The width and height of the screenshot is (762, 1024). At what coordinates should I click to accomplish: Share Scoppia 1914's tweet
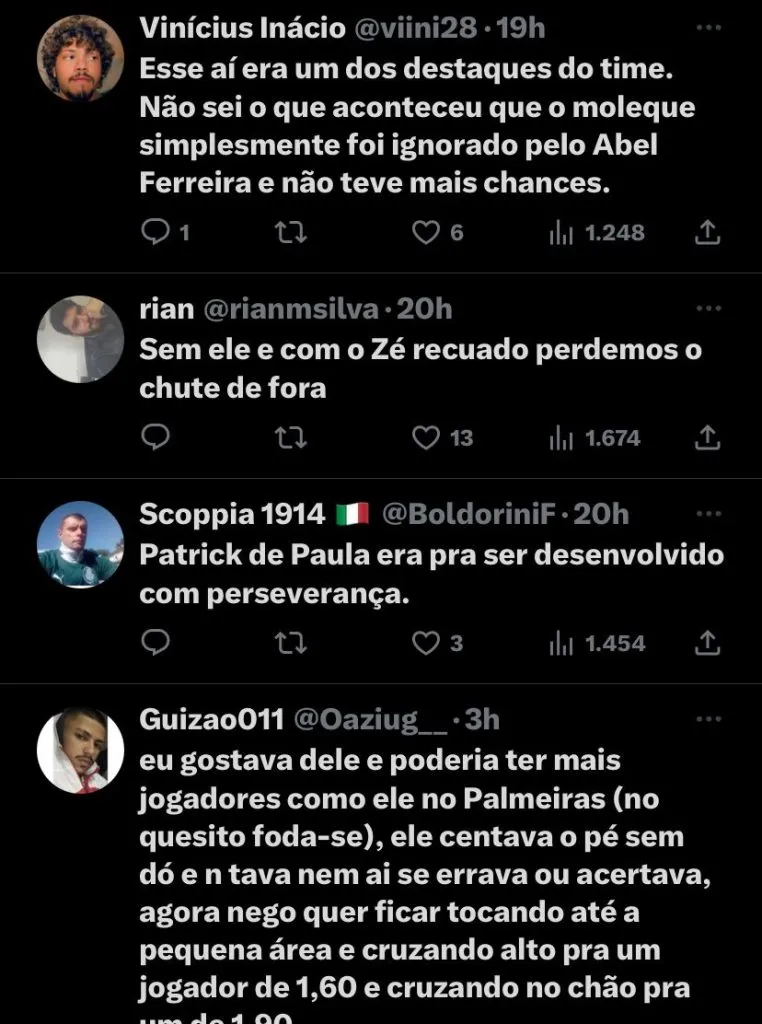[707, 643]
